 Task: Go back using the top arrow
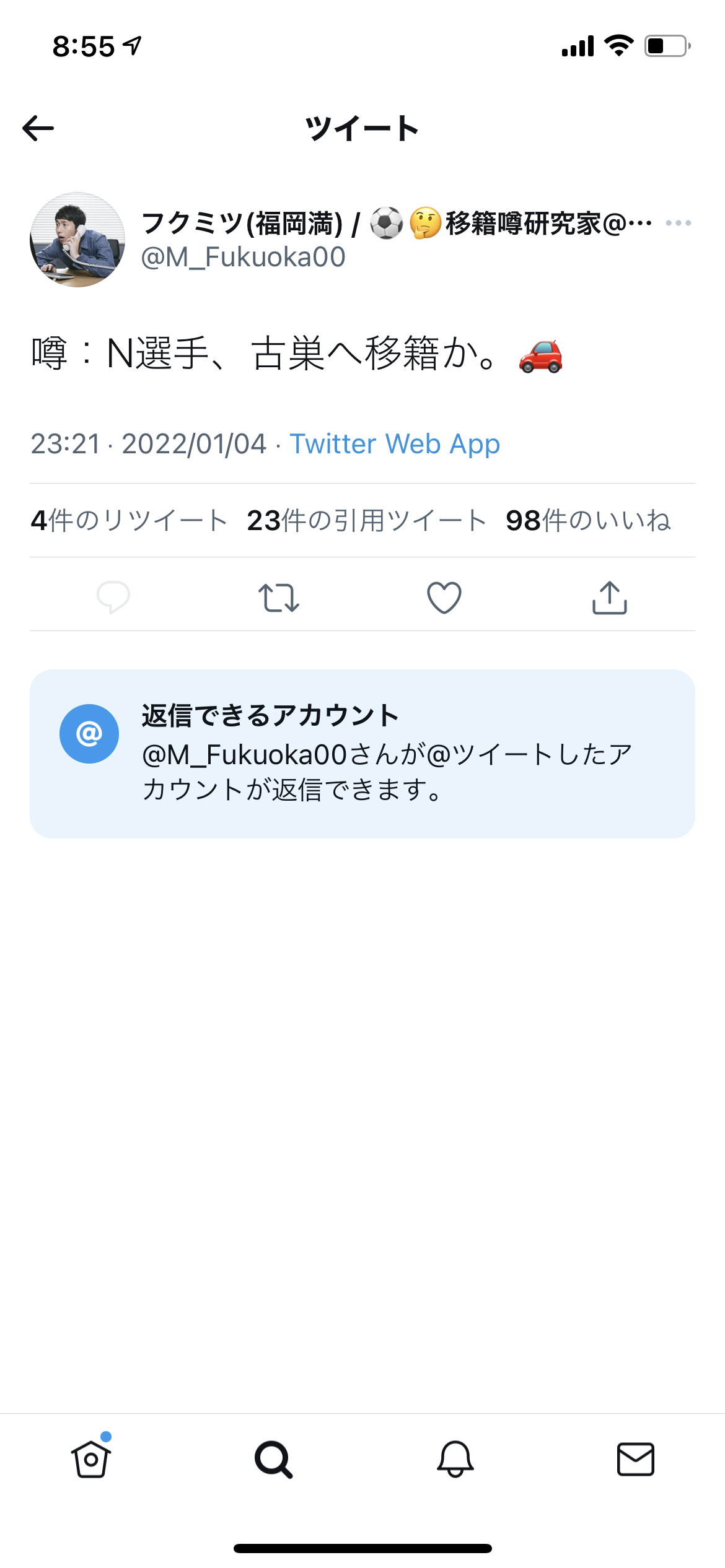[38, 128]
